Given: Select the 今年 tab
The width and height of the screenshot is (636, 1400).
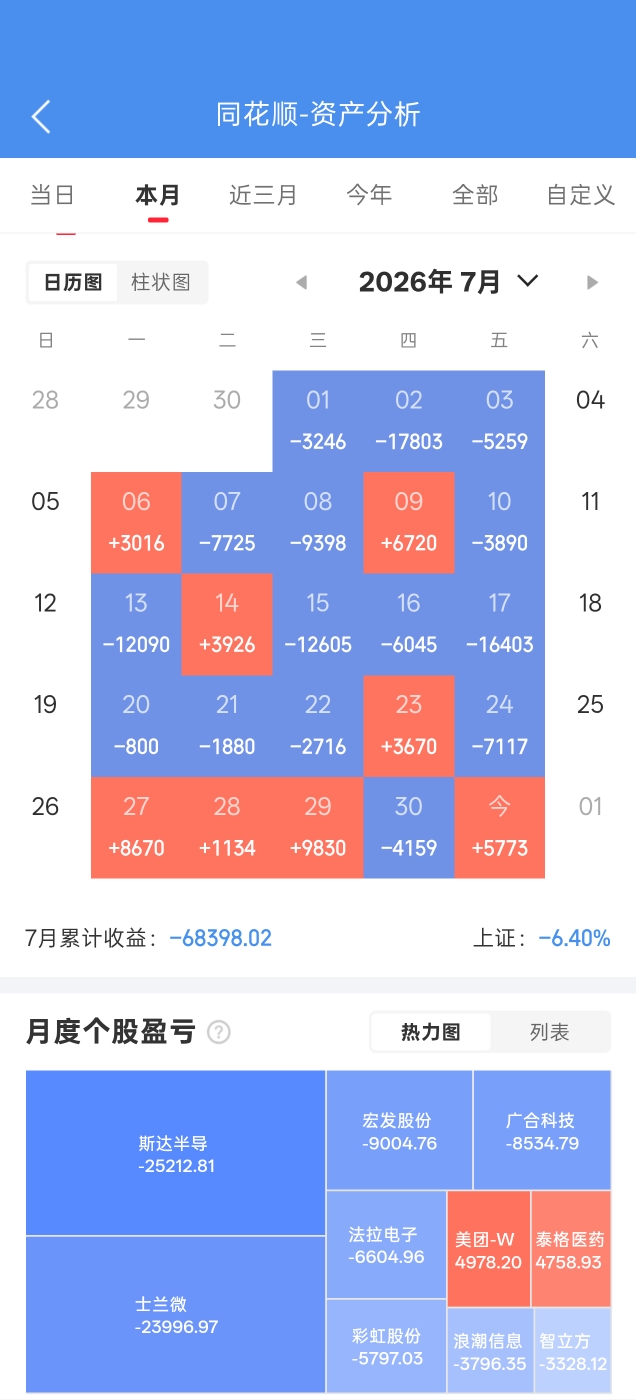Looking at the screenshot, I should (369, 195).
